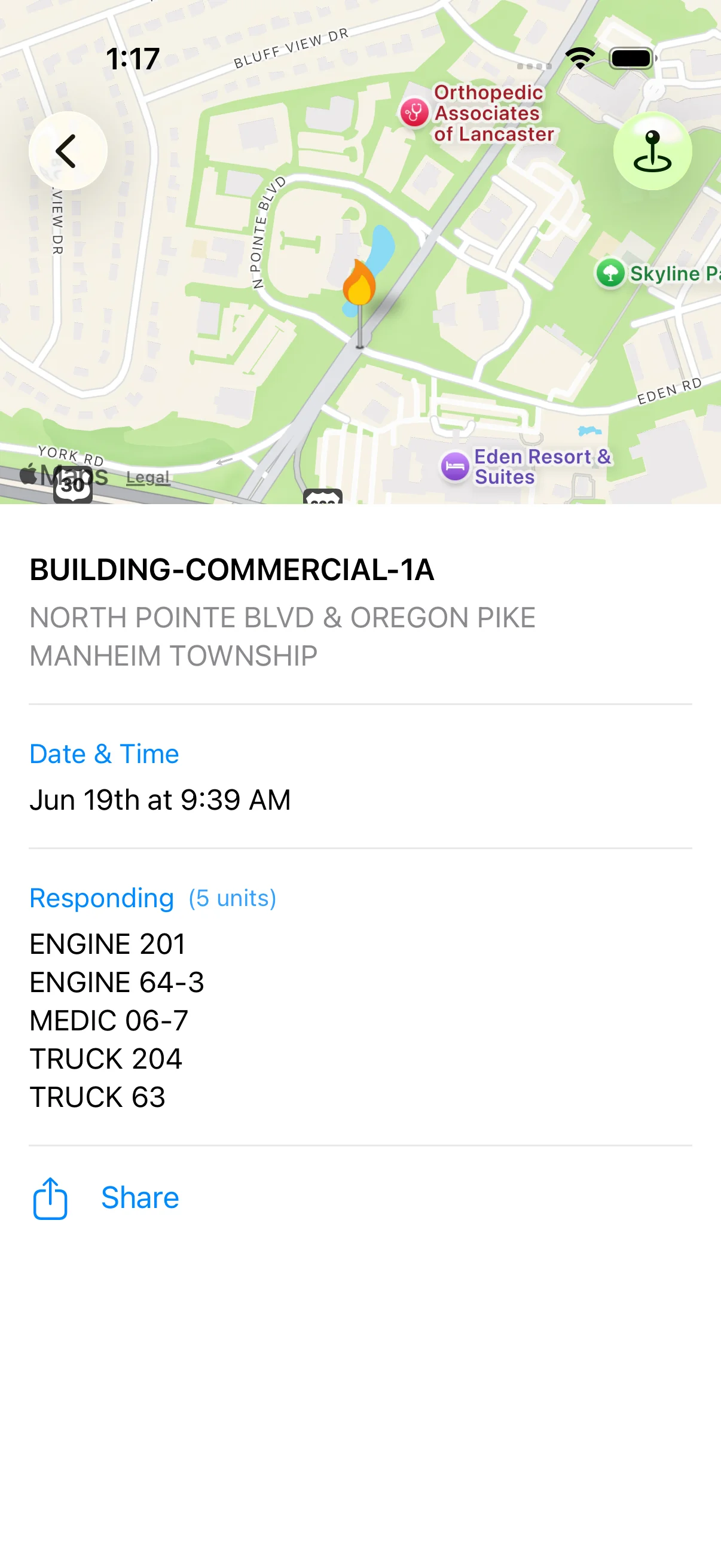Tap the (5 units) label
Viewport: 721px width, 1568px height.
[233, 898]
